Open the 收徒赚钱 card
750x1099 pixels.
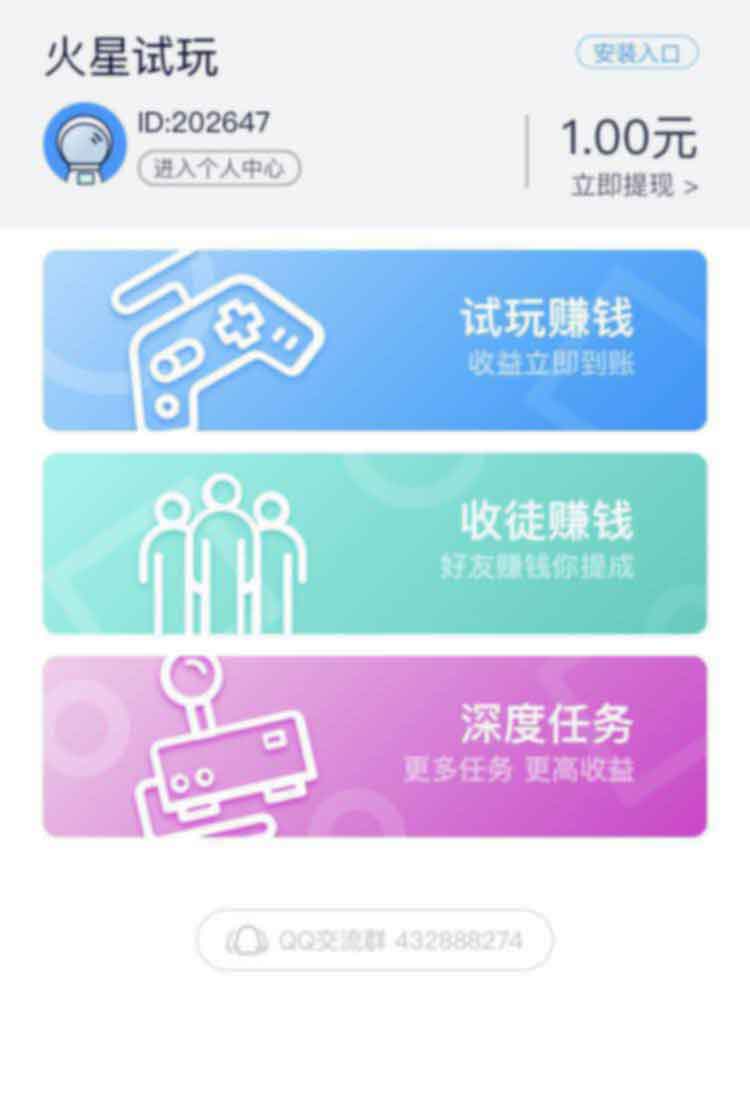click(x=374, y=543)
